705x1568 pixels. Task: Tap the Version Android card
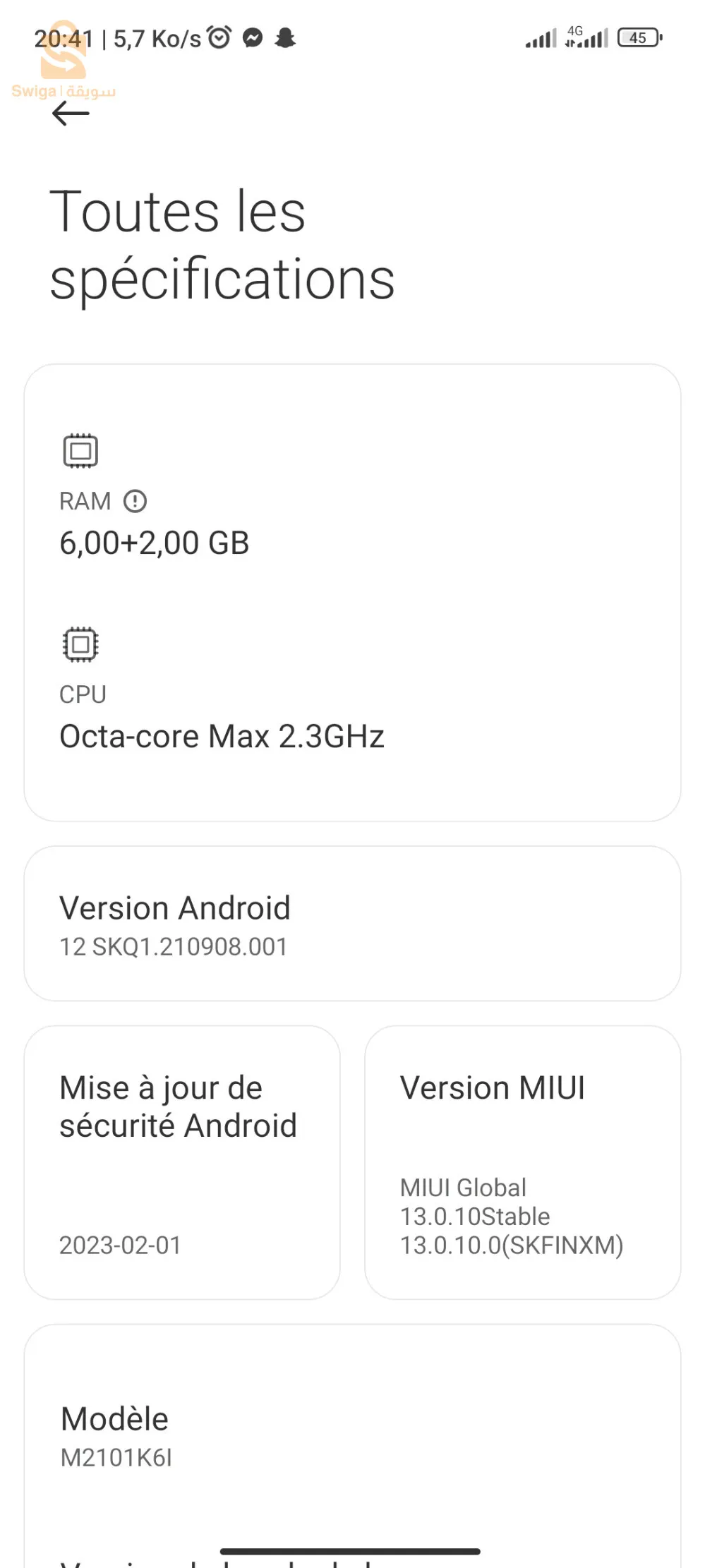[352, 923]
